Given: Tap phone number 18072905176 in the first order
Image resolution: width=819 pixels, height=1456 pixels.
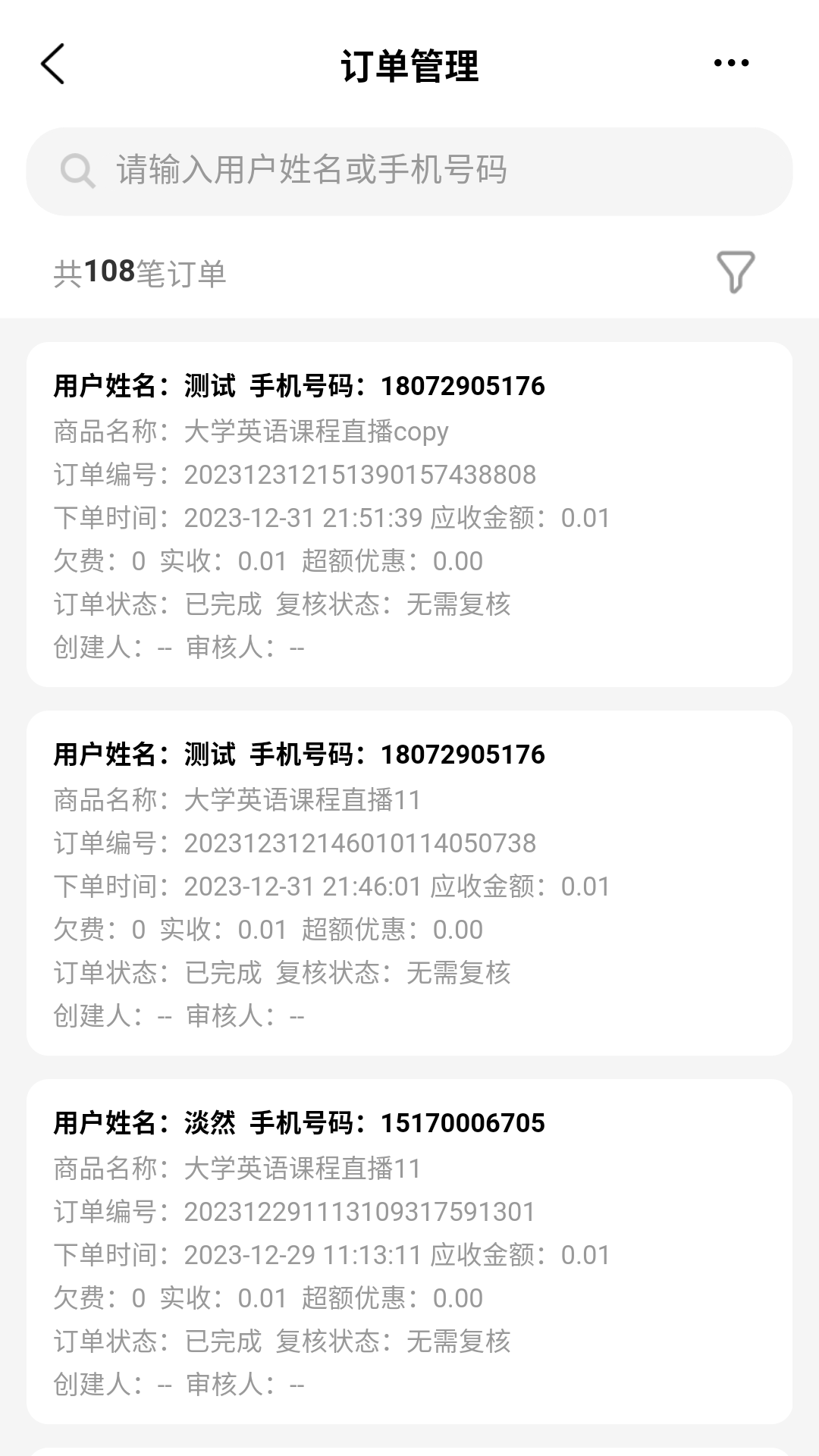Looking at the screenshot, I should (461, 385).
